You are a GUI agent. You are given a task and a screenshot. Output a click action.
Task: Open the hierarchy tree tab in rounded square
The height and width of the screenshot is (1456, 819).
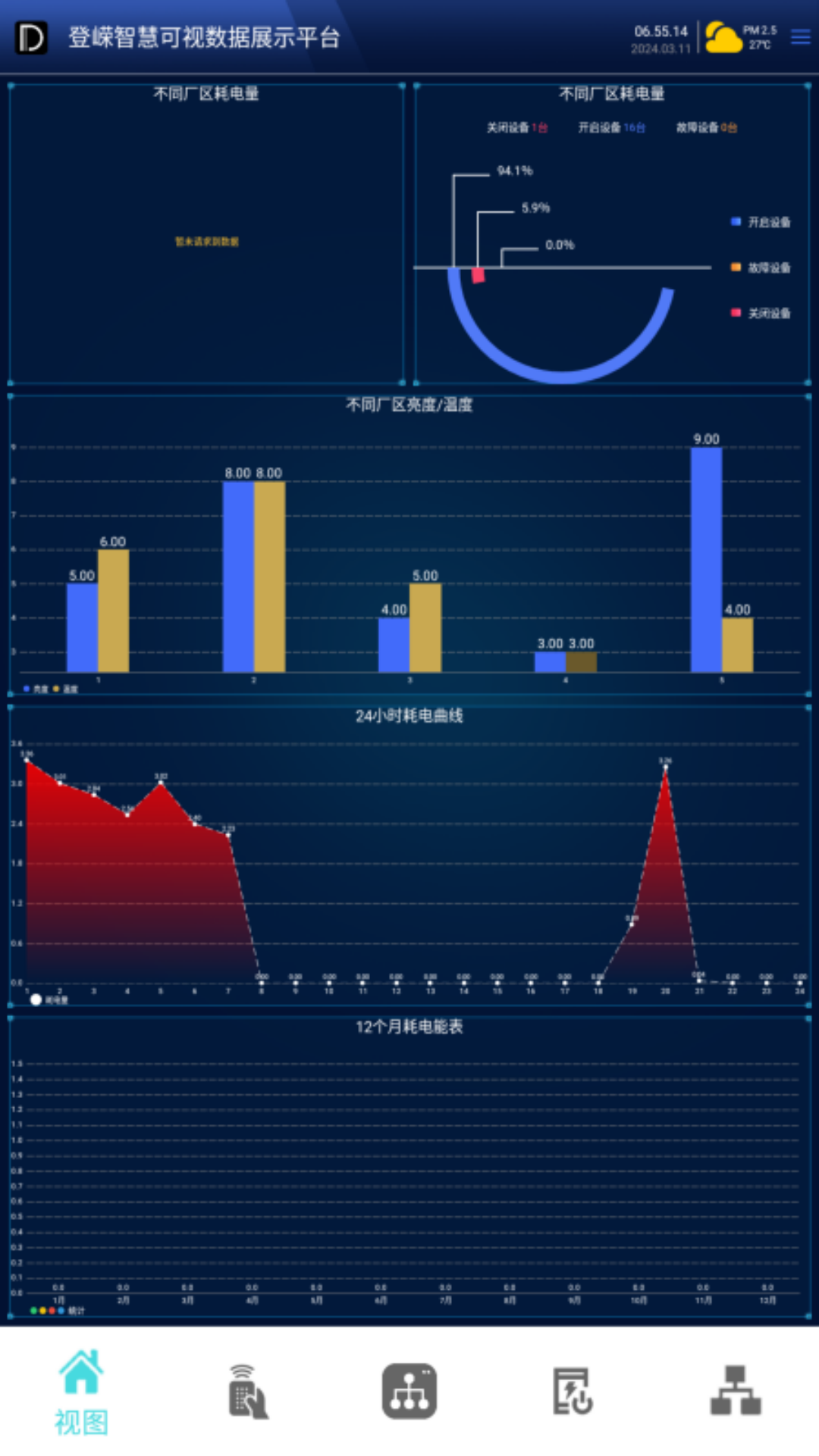point(409,1392)
